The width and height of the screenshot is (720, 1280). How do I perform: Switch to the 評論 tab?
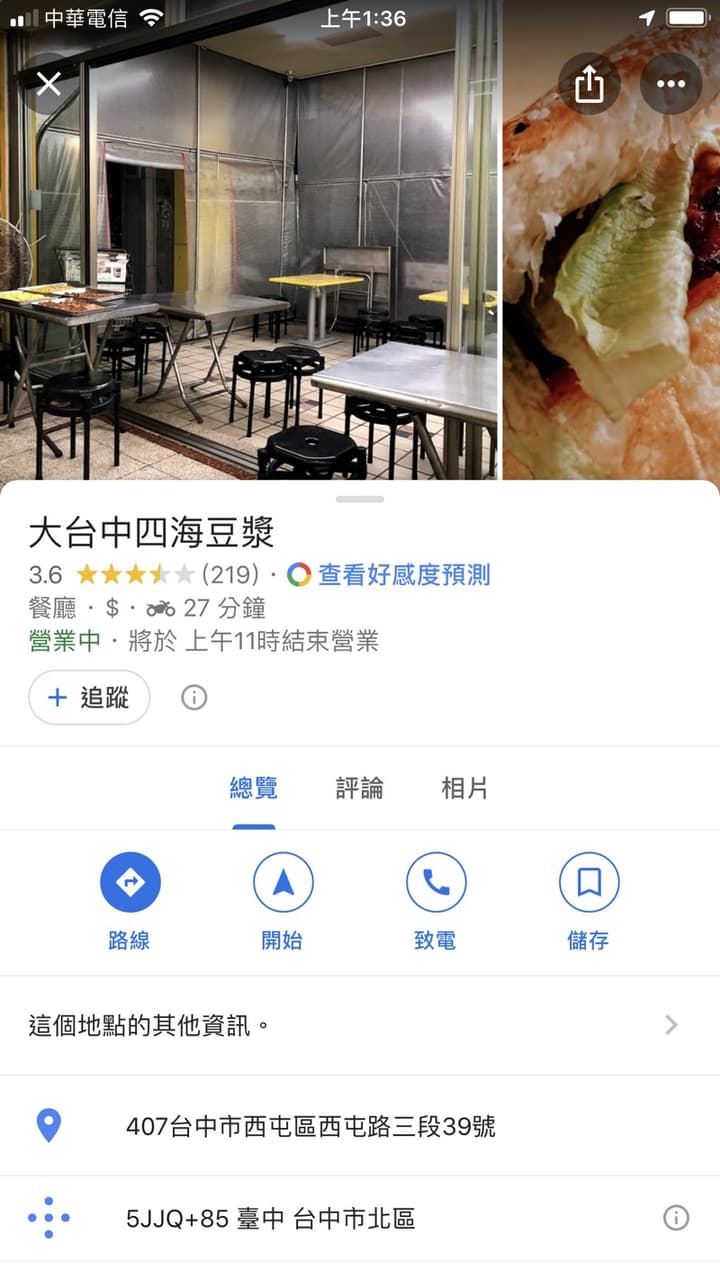tap(360, 788)
